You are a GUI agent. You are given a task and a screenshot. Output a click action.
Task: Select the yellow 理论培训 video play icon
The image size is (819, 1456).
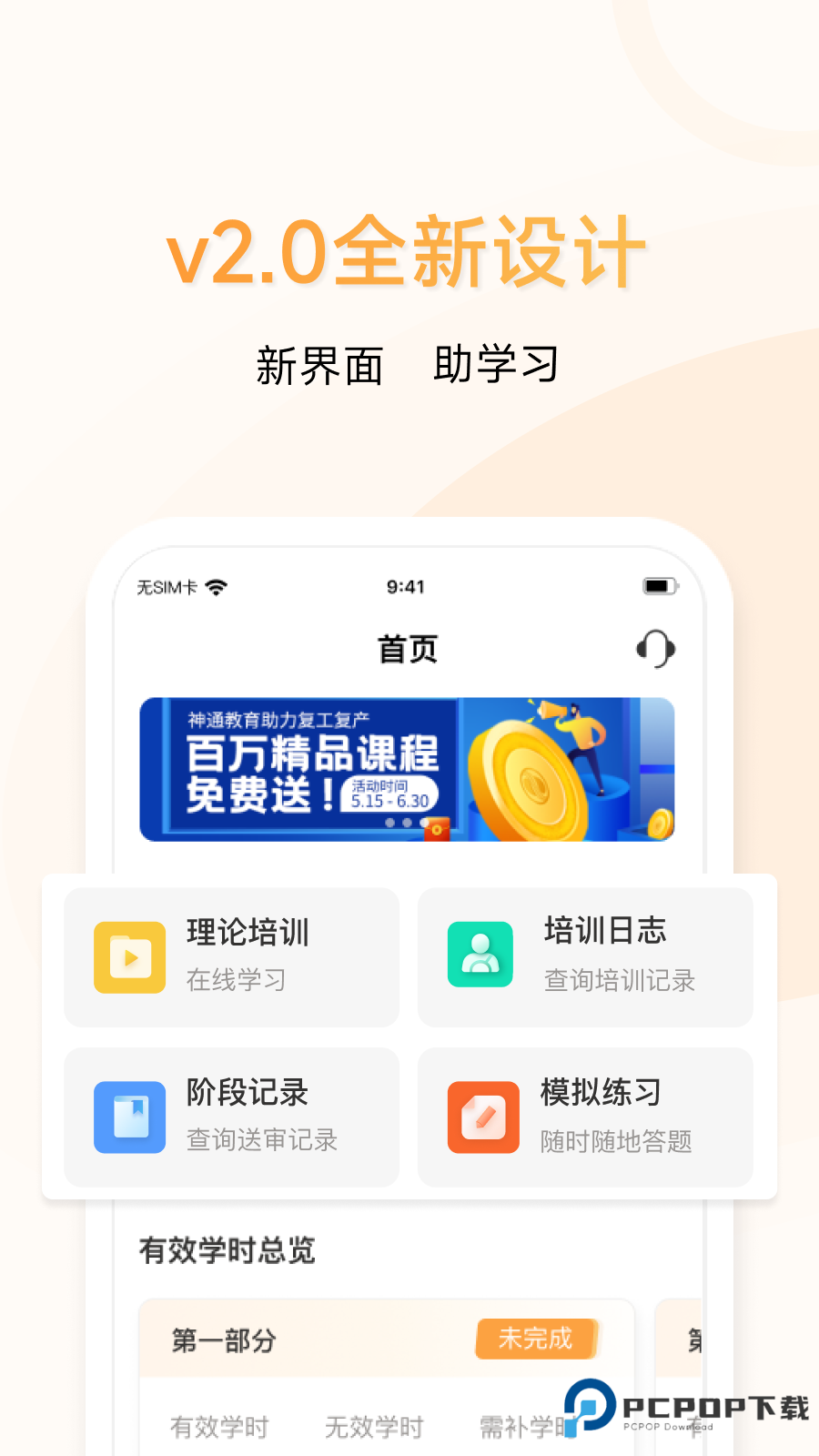click(128, 956)
